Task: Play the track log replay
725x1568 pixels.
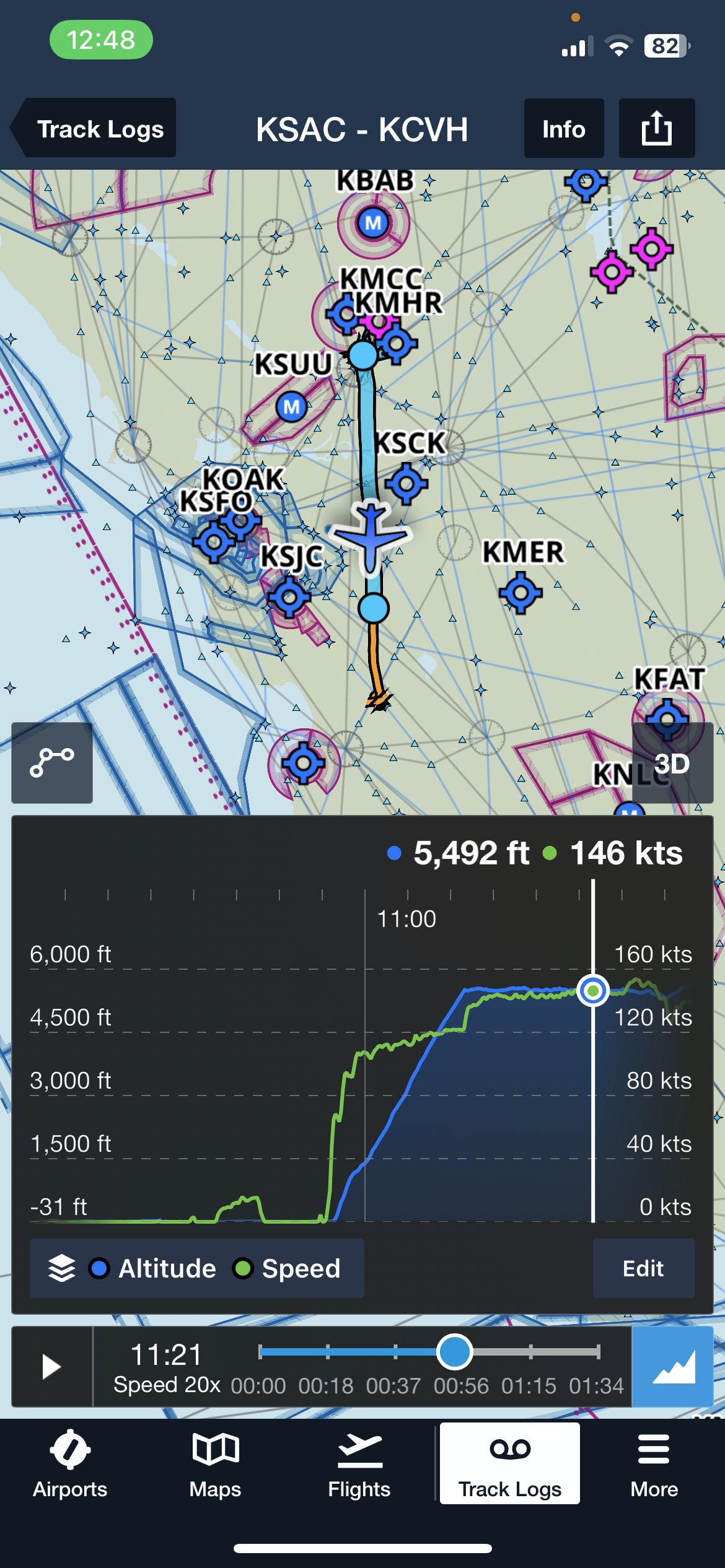Action: point(52,1367)
